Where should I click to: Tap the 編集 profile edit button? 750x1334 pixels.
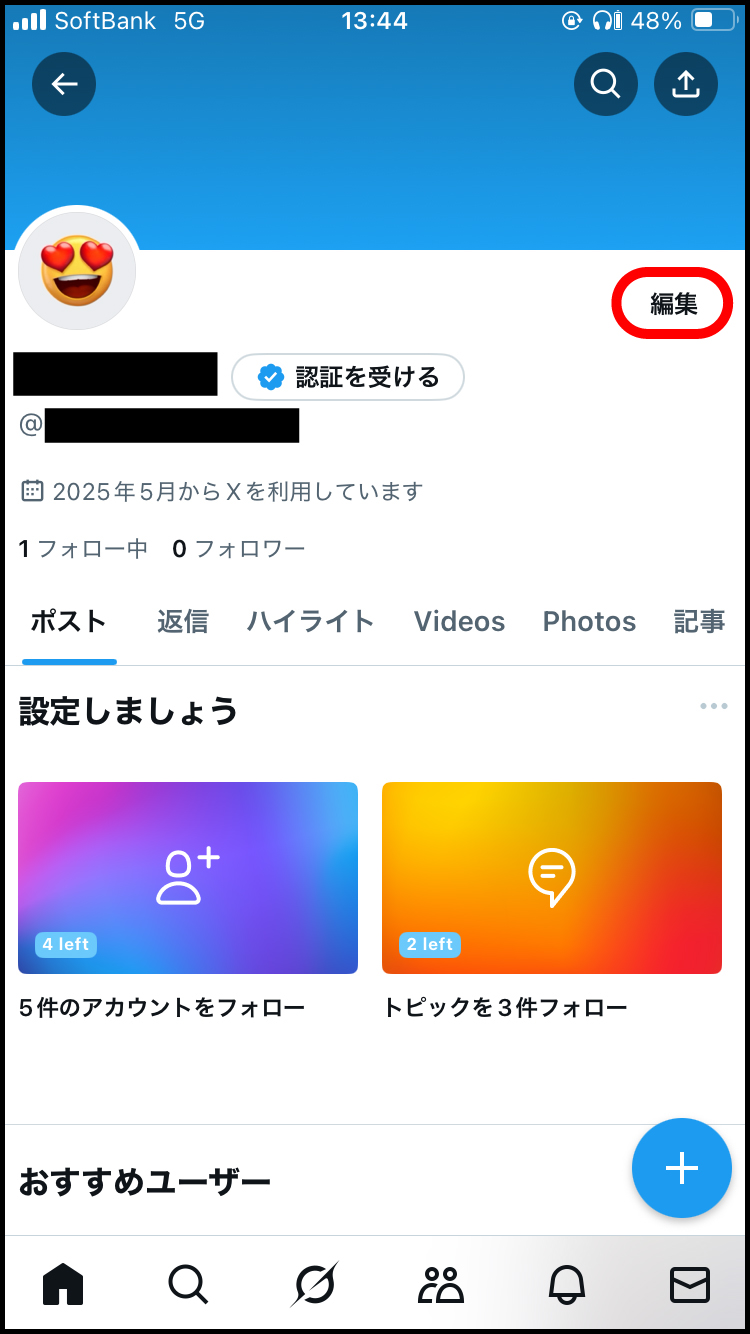(x=671, y=303)
